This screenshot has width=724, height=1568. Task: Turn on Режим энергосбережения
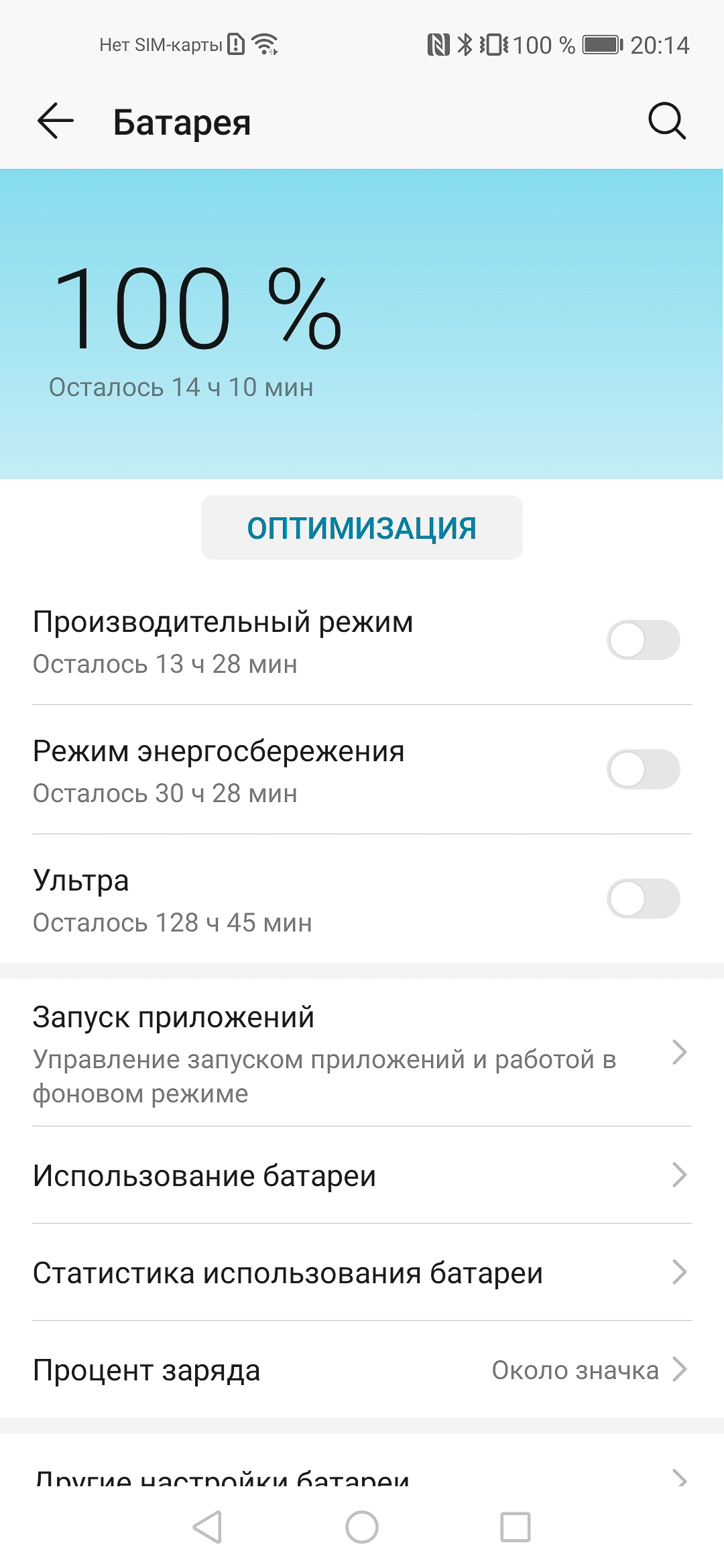[x=644, y=769]
